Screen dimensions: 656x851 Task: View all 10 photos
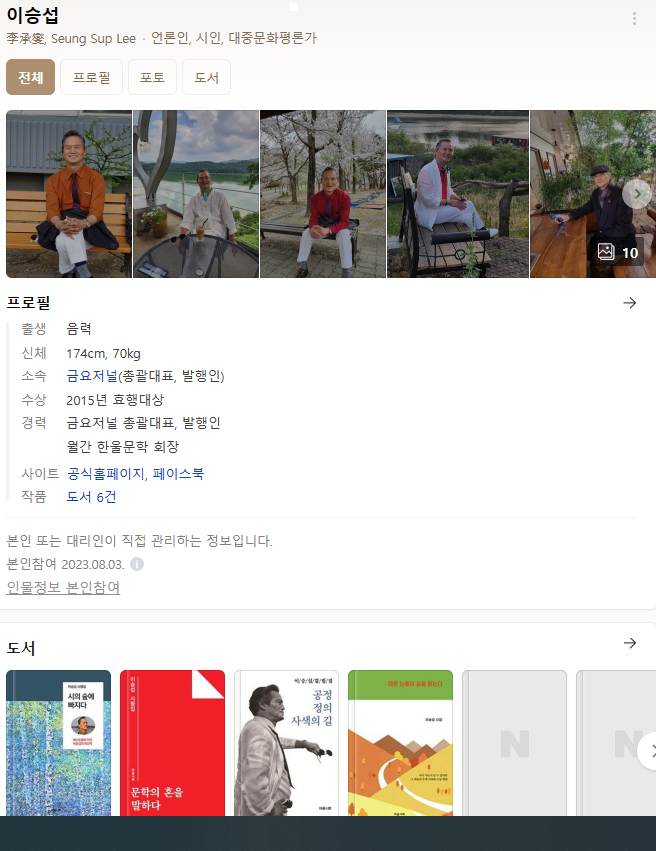click(618, 252)
